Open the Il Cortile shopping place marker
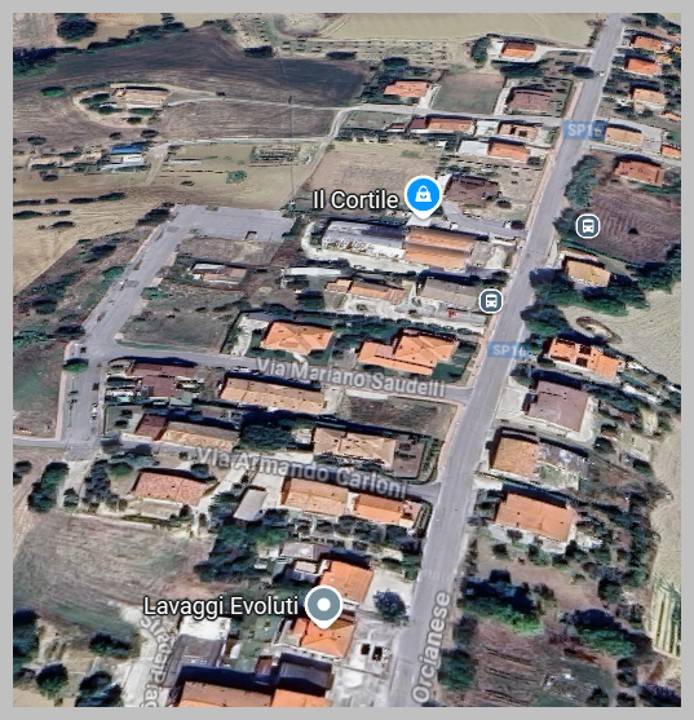 (423, 193)
